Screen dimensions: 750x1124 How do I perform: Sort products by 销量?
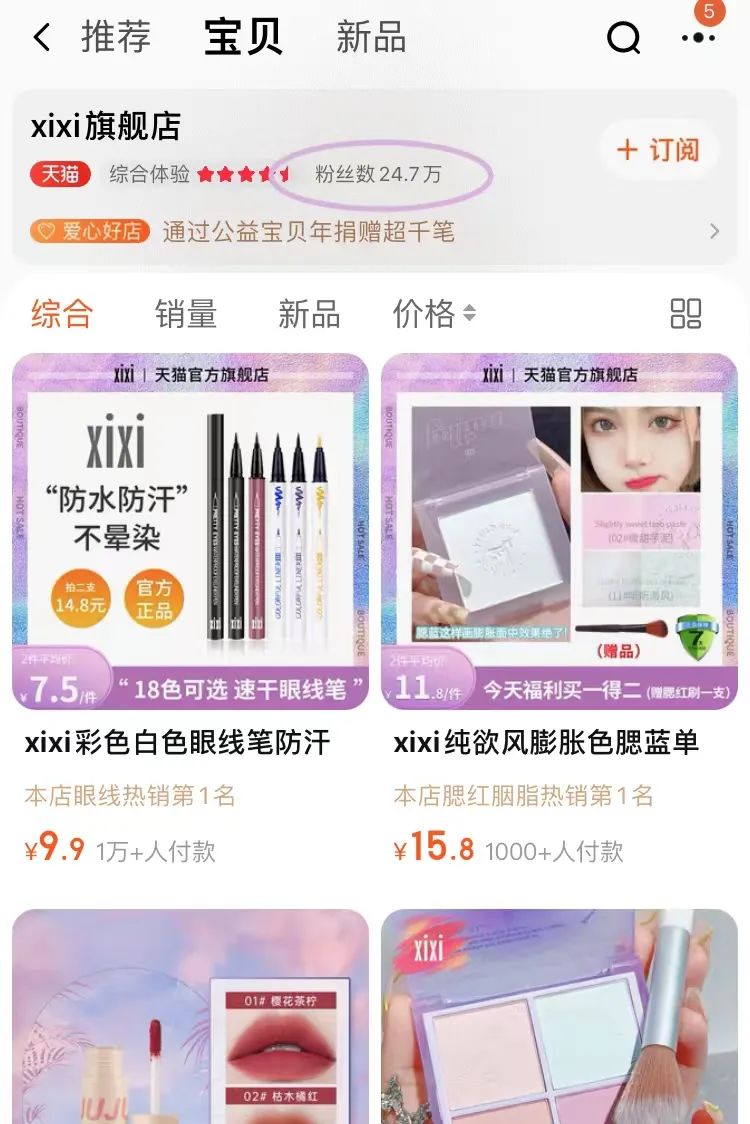(x=186, y=314)
